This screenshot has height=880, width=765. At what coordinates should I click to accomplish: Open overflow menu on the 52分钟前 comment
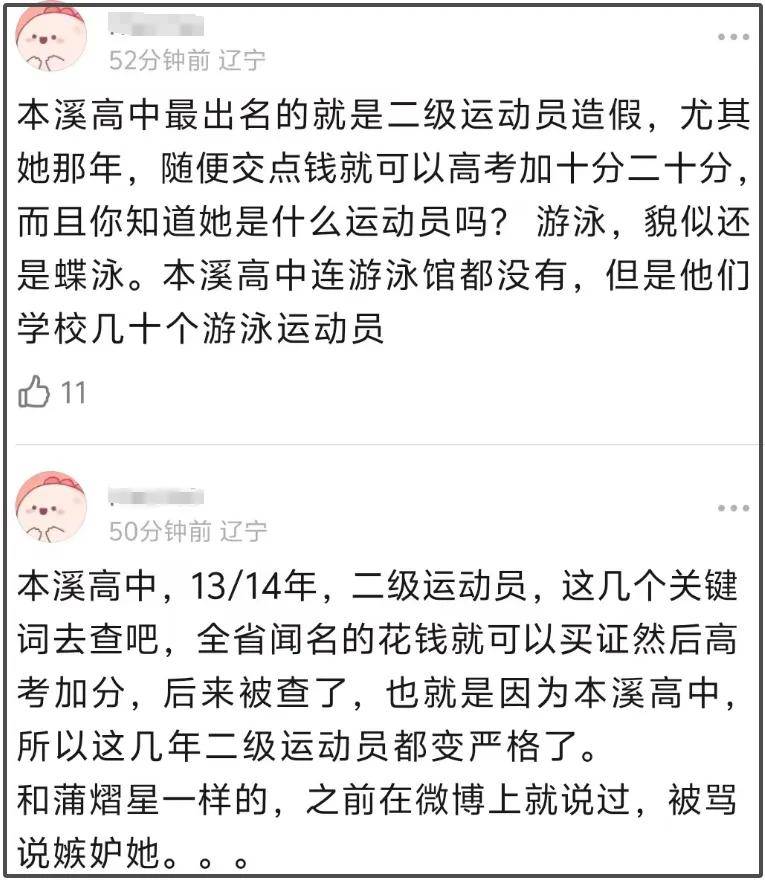[732, 38]
